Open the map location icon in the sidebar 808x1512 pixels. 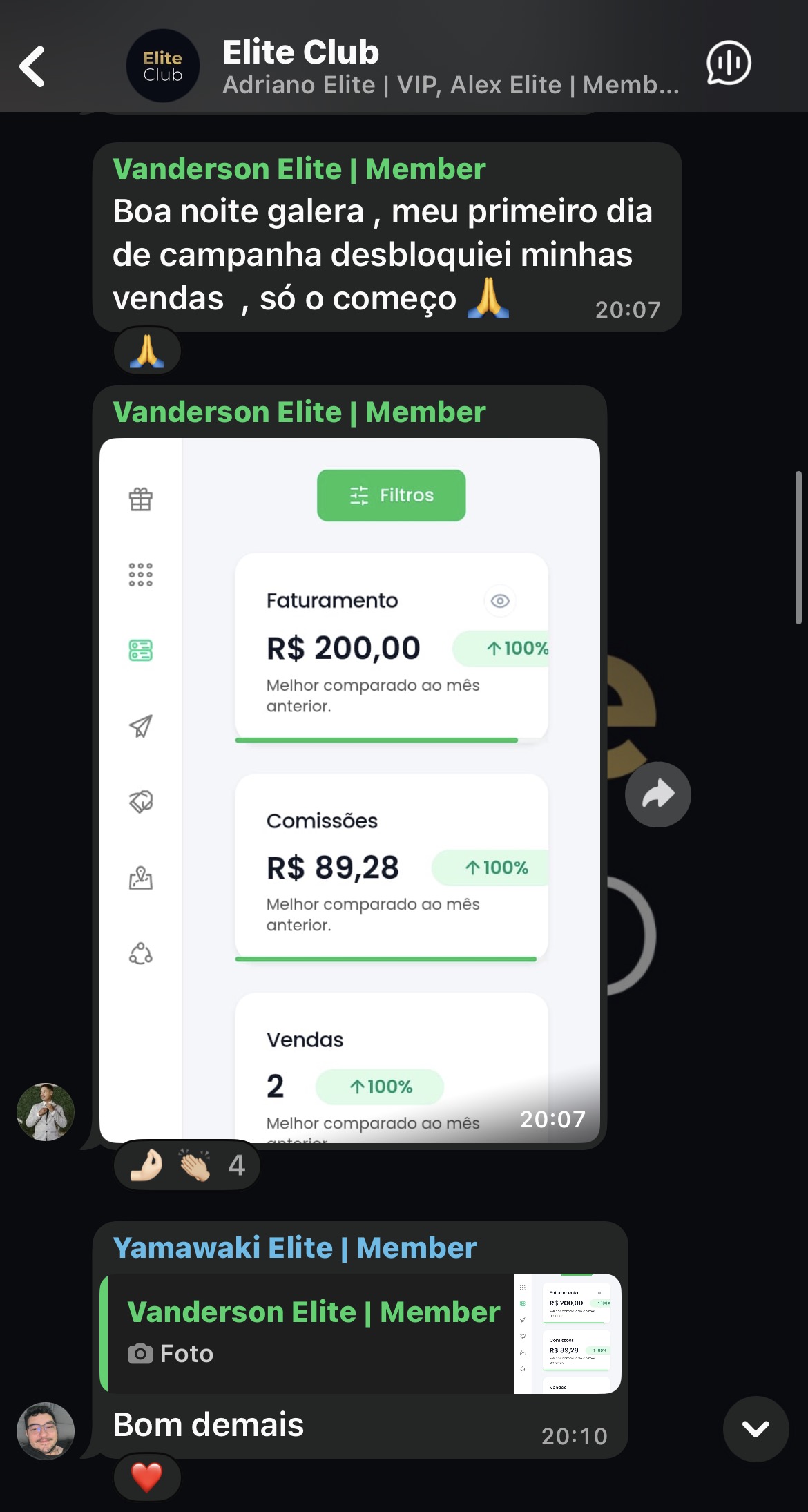142,876
